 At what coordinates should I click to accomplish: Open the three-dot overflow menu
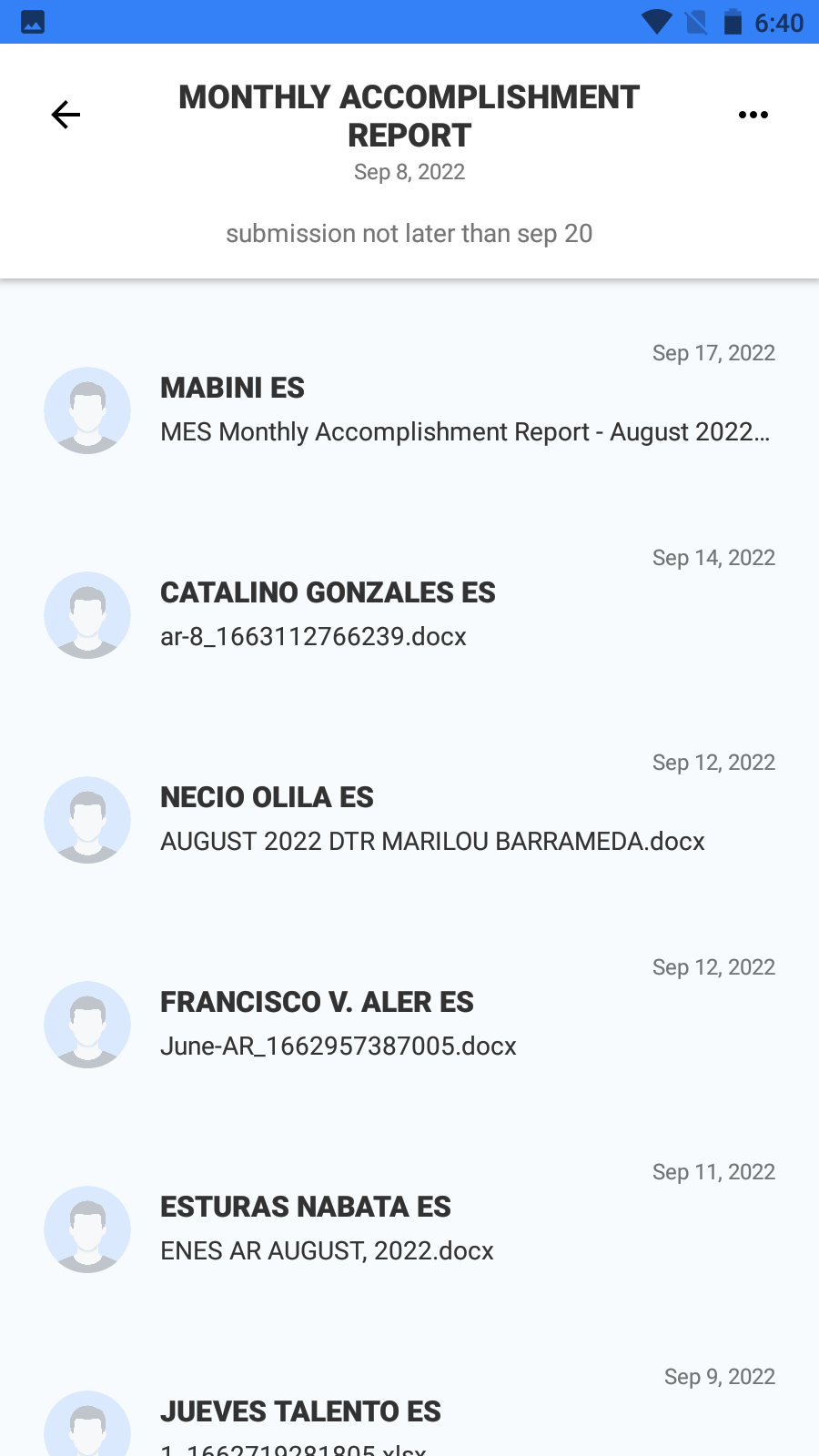pos(753,115)
